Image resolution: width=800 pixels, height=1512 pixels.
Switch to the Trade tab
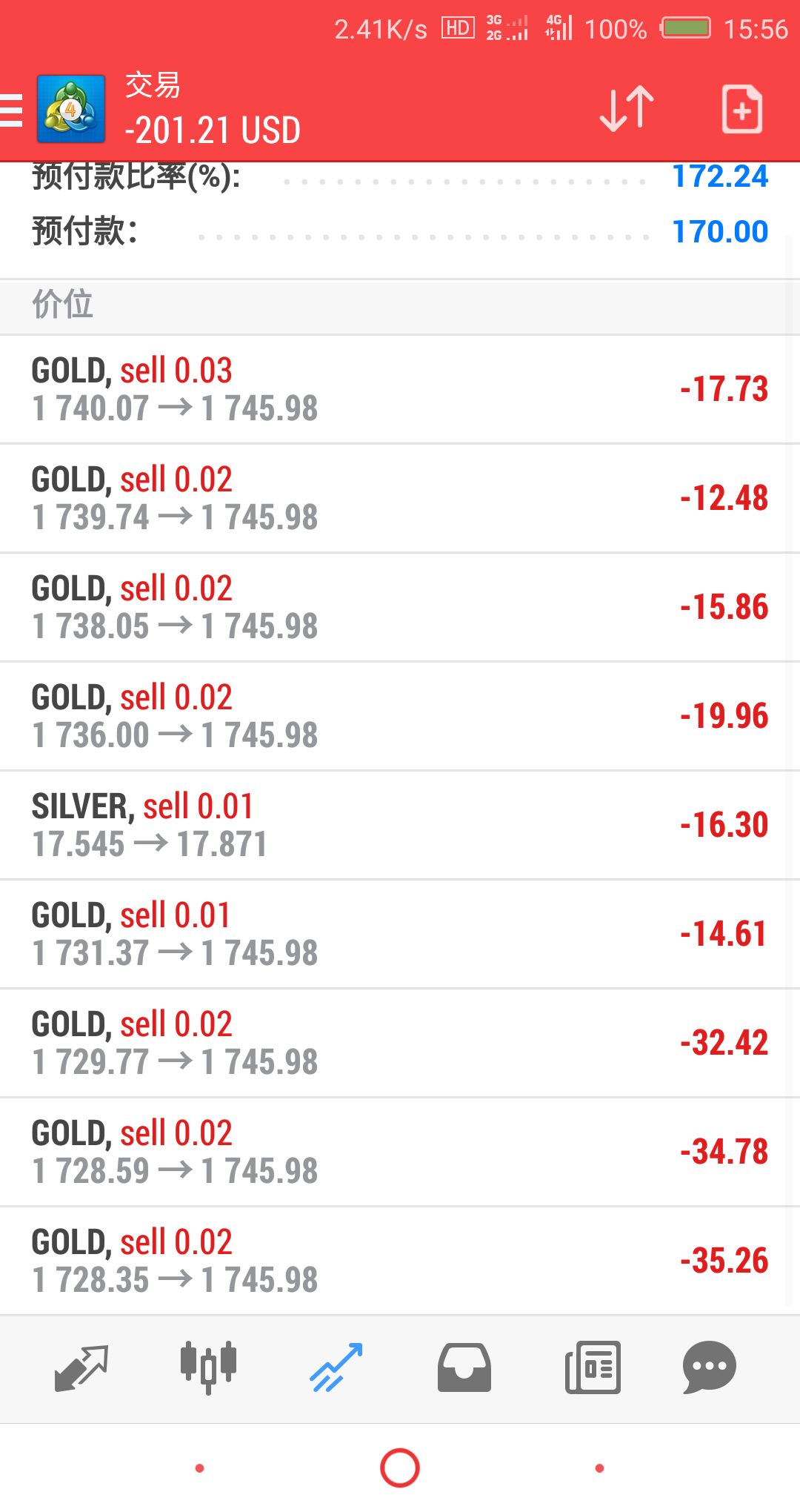tap(336, 1368)
